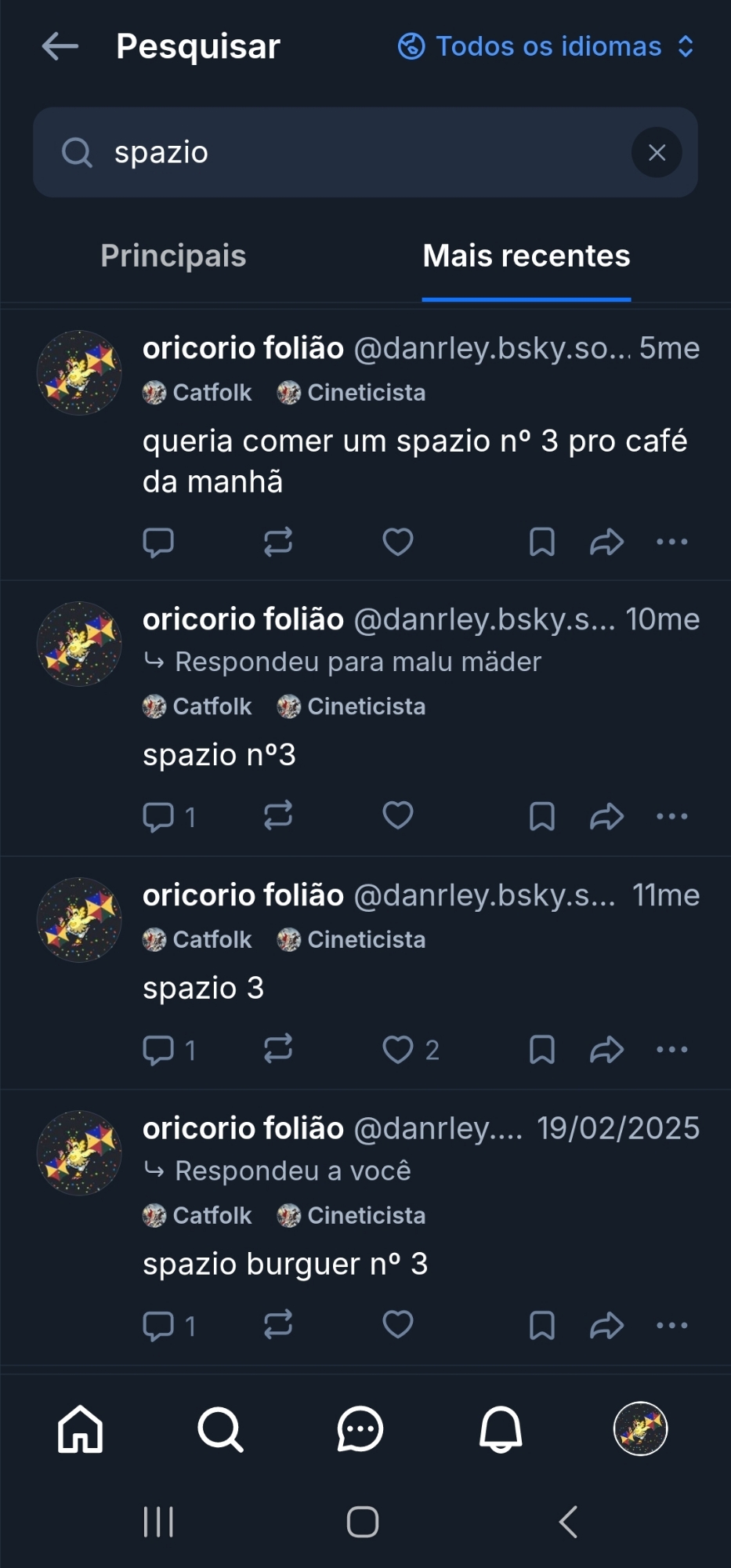Like the café da manhã post
This screenshot has width=731, height=1568.
(x=397, y=542)
